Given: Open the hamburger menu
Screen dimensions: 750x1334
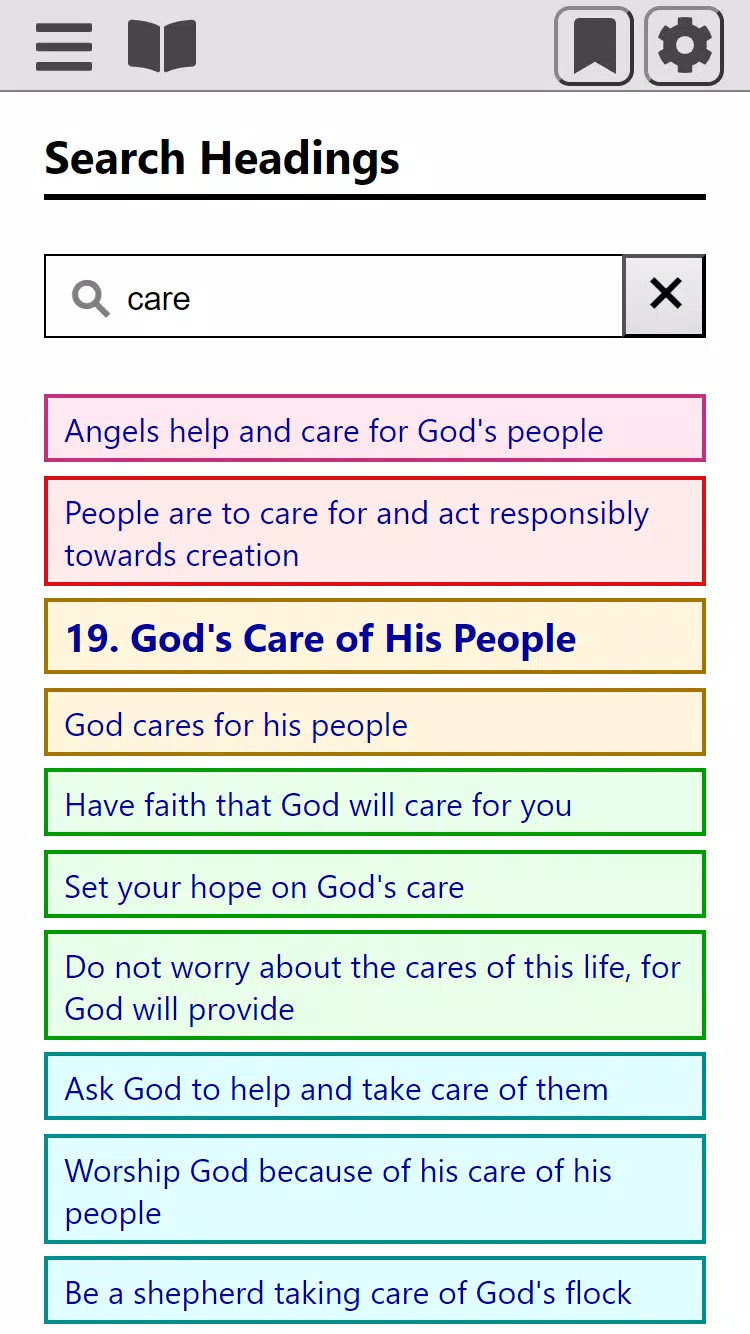Looking at the screenshot, I should pyautogui.click(x=64, y=46).
